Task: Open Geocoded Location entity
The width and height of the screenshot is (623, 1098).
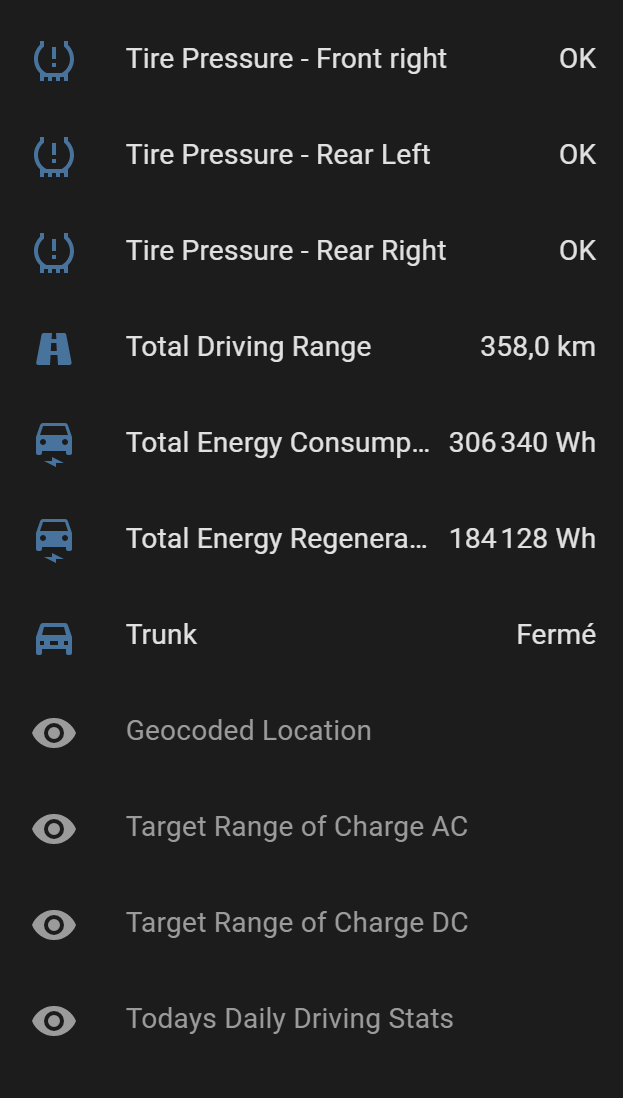Action: pyautogui.click(x=312, y=731)
